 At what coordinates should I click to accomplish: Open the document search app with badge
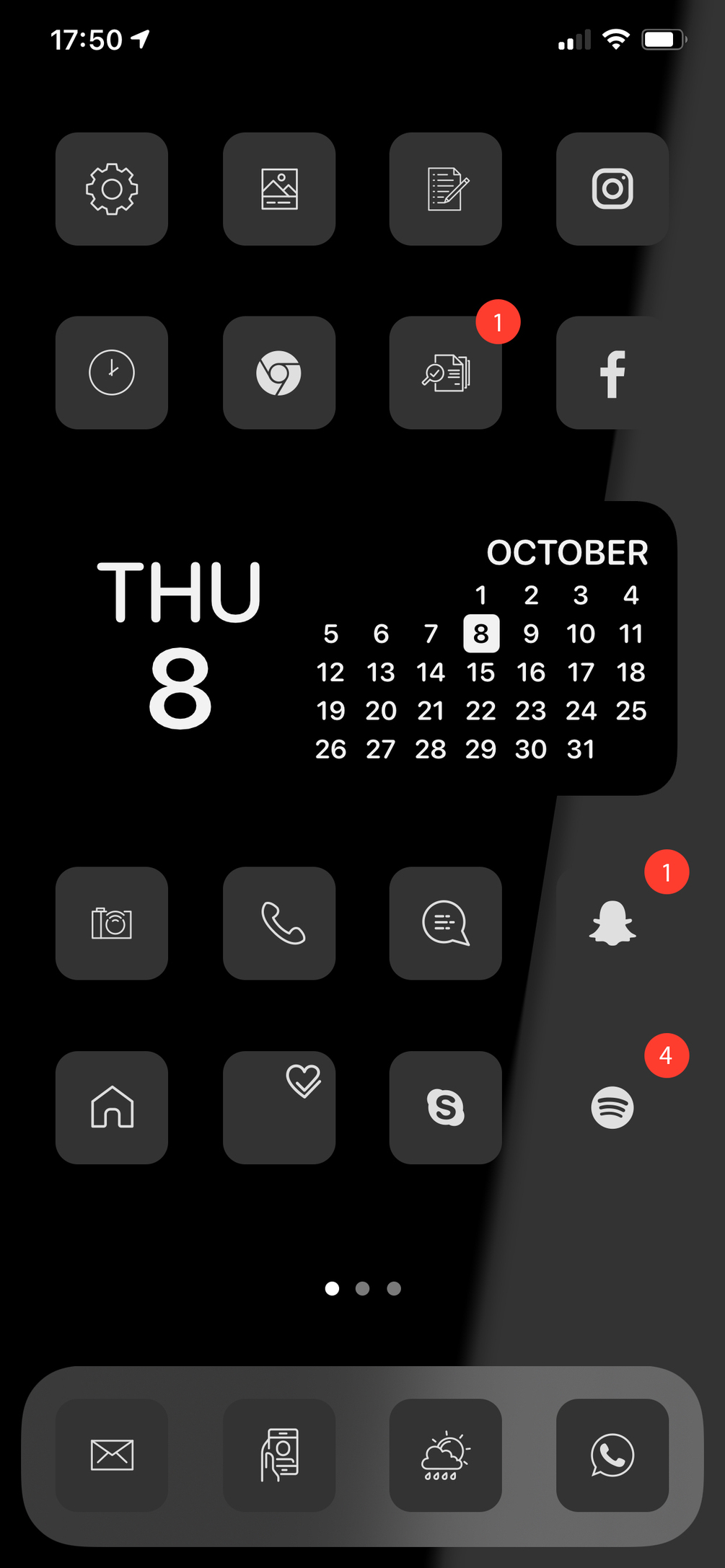pyautogui.click(x=446, y=373)
